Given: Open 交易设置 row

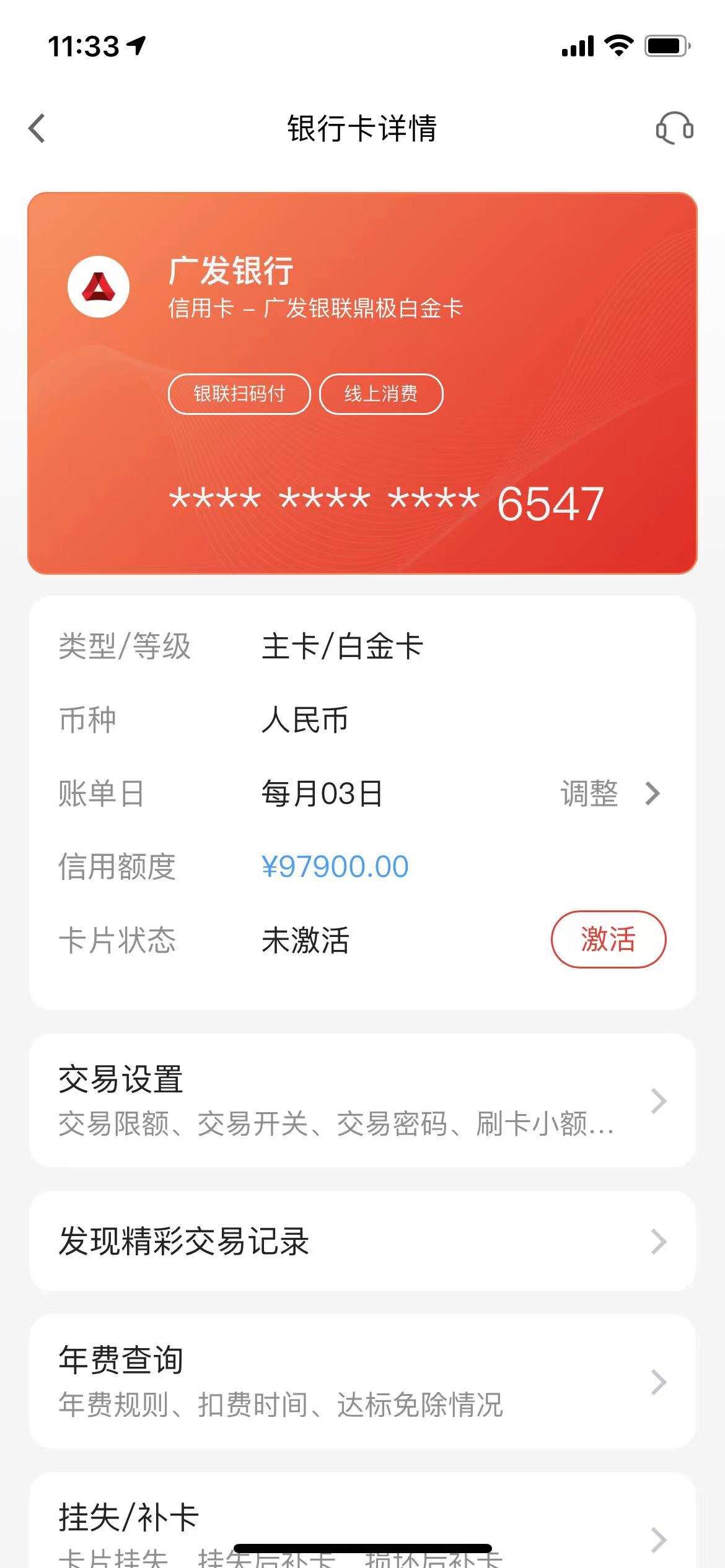Looking at the screenshot, I should 362,1100.
